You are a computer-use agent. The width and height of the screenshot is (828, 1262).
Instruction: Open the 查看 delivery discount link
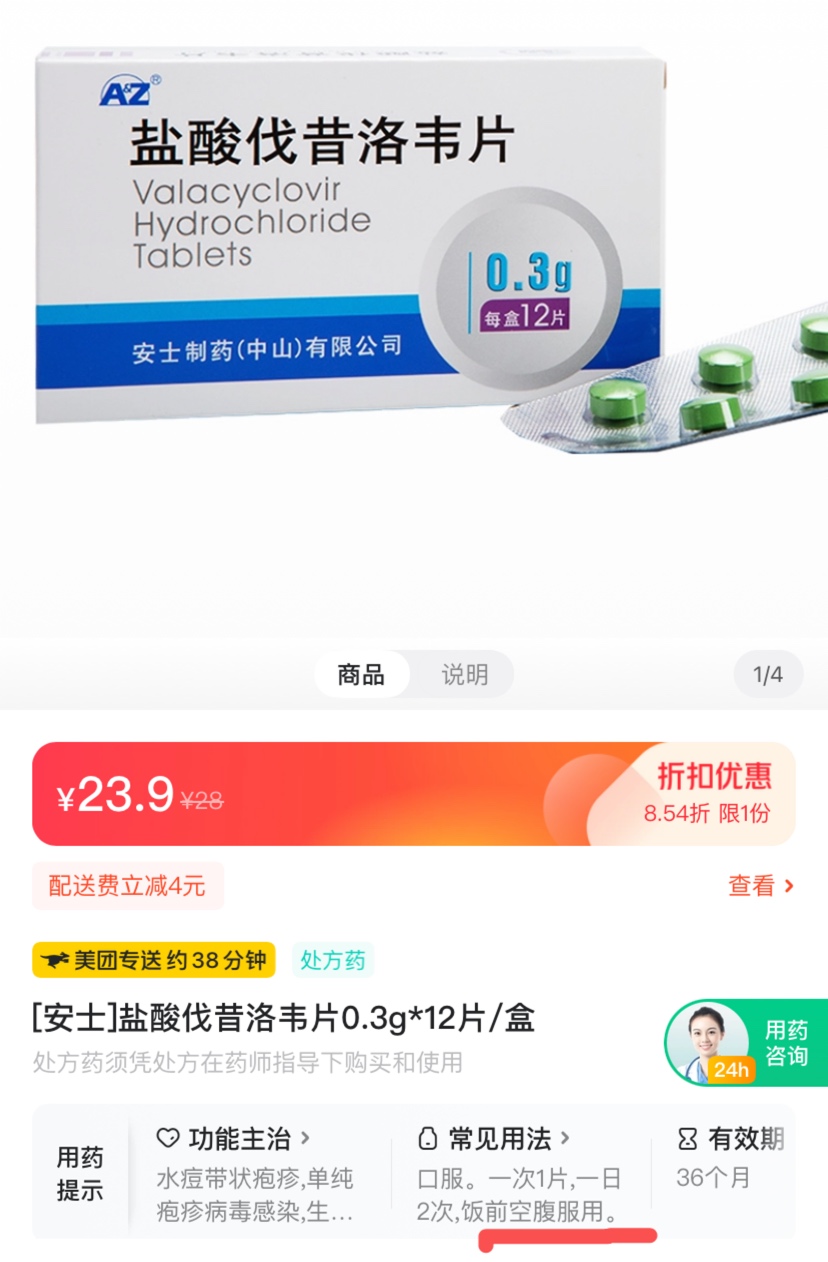coord(760,885)
